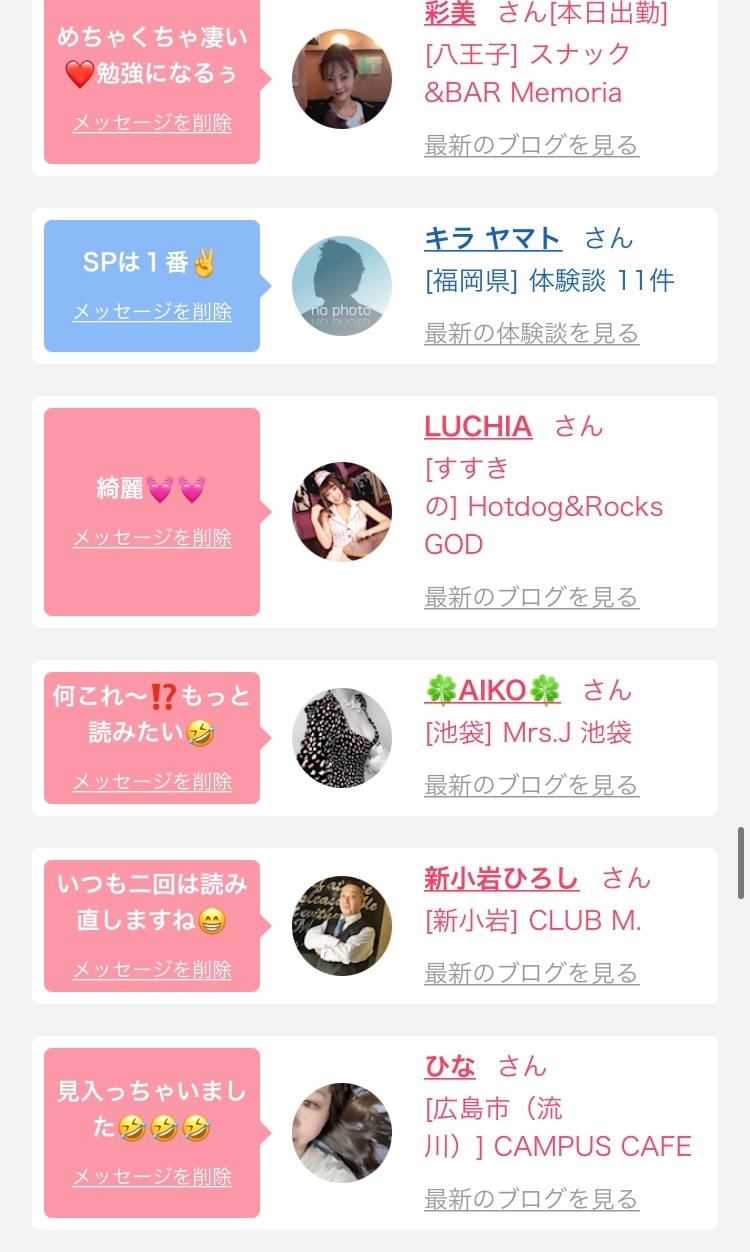View AIKO's latest blog
This screenshot has height=1252, width=750.
531,785
